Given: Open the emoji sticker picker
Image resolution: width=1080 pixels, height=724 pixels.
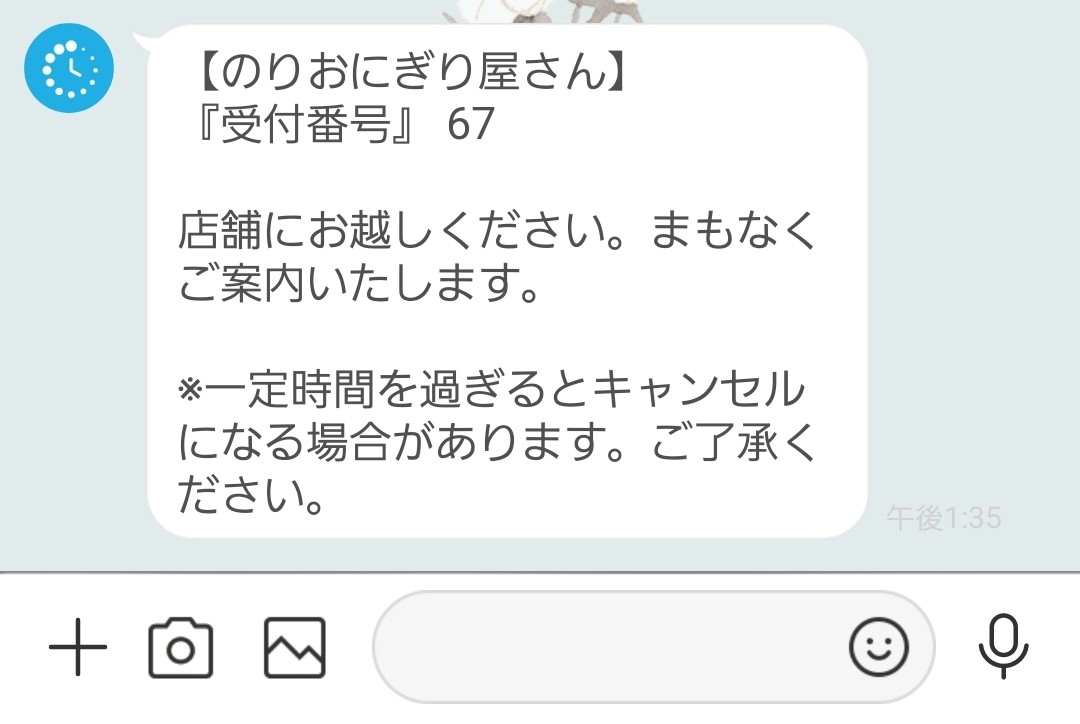Looking at the screenshot, I should [879, 647].
